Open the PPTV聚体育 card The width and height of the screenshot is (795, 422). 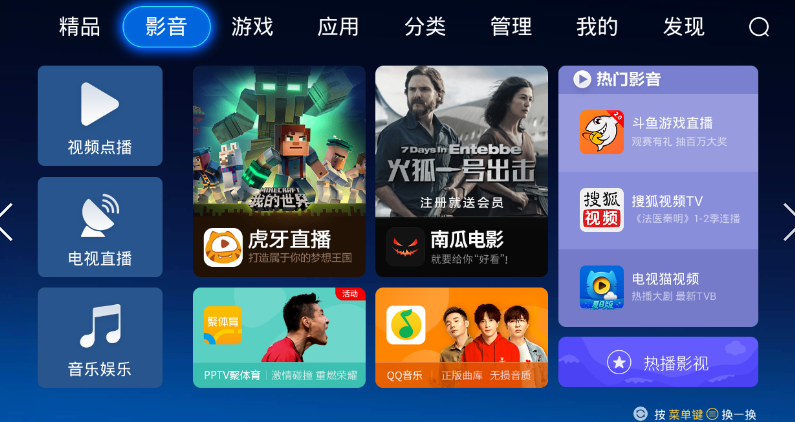[279, 338]
